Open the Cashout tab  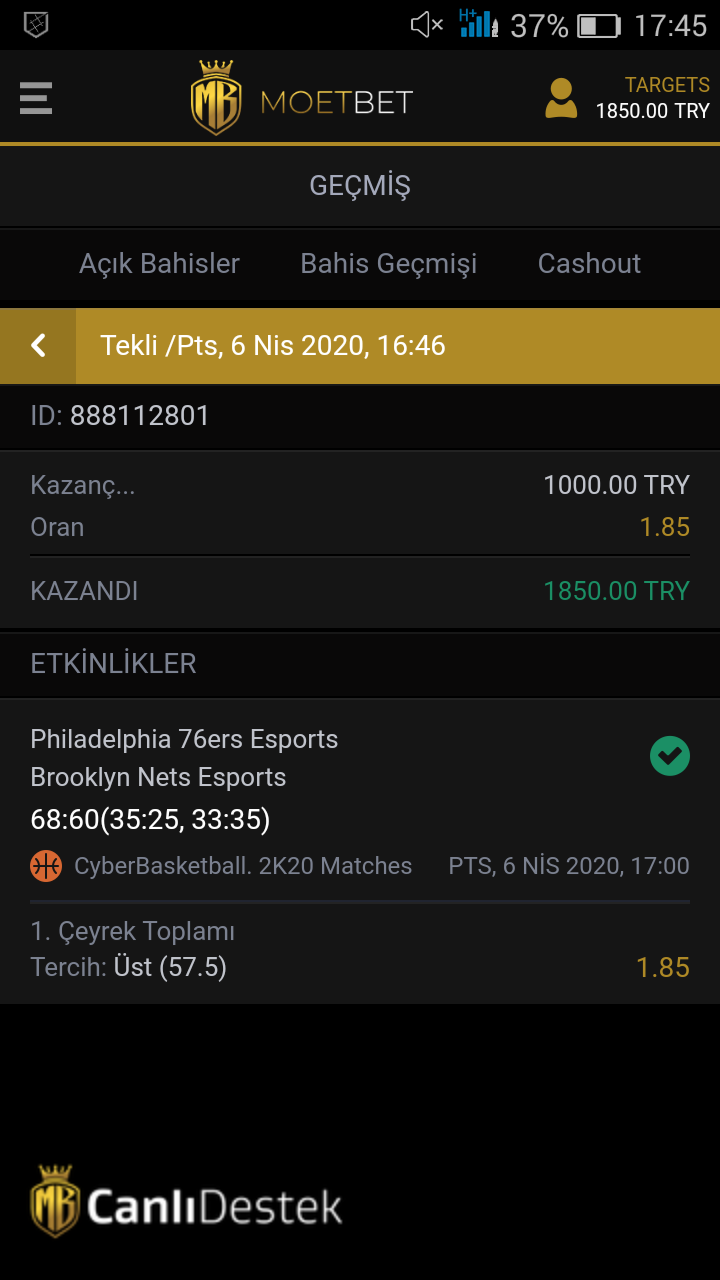pos(589,264)
